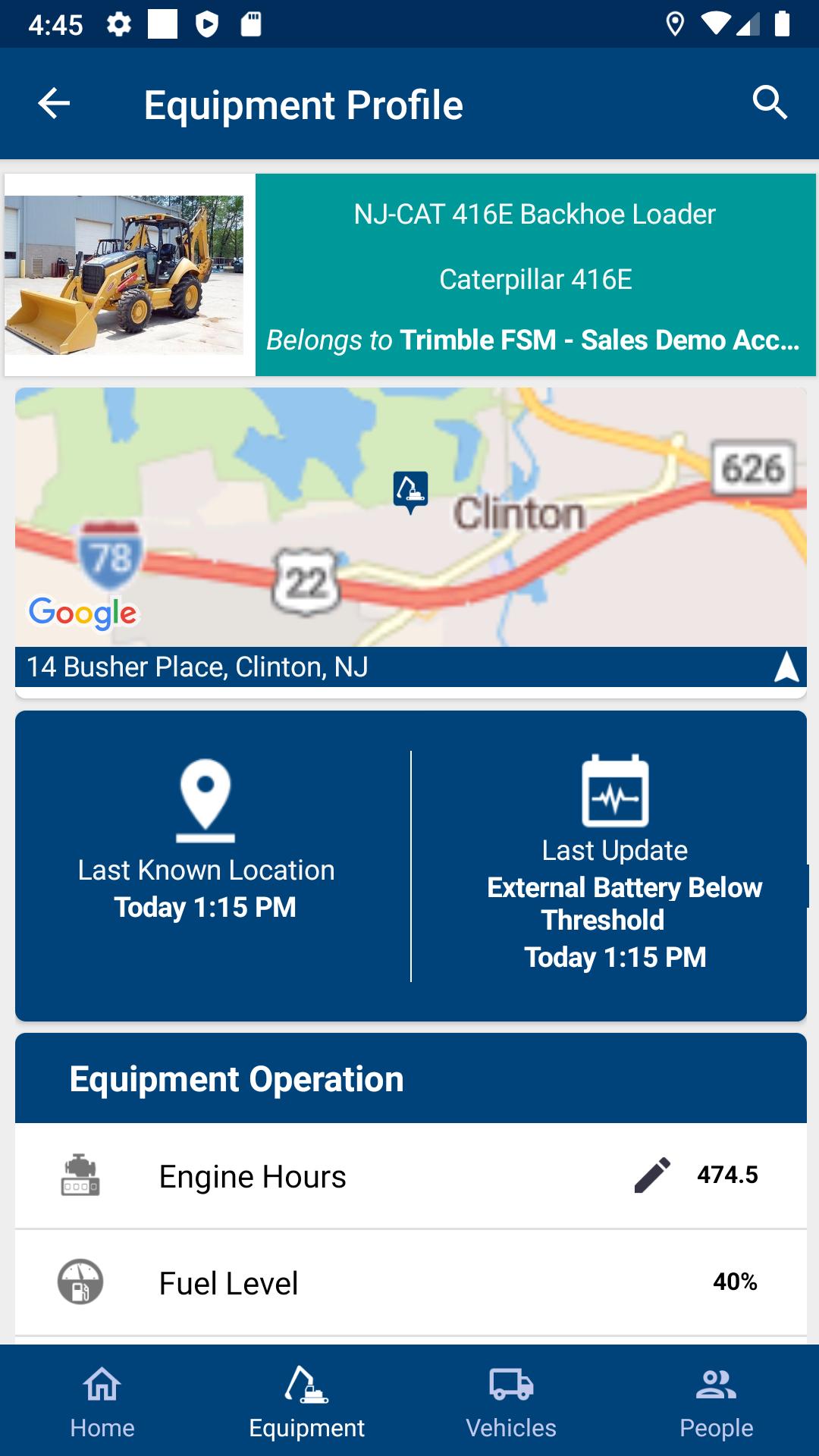Screen dimensions: 819x1456
Task: Open the Last Known Location panel
Action: pyautogui.click(x=206, y=866)
